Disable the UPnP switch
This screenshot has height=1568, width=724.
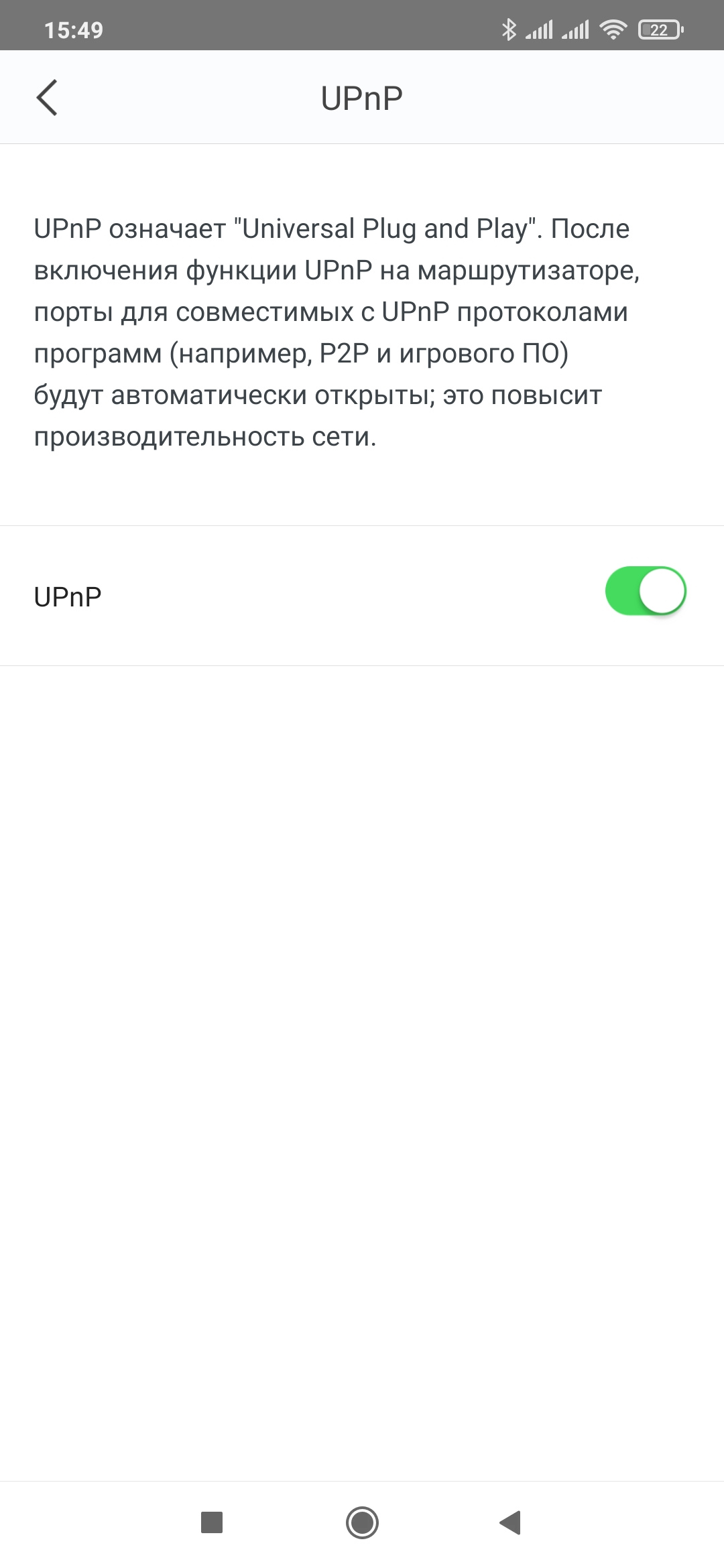click(645, 592)
